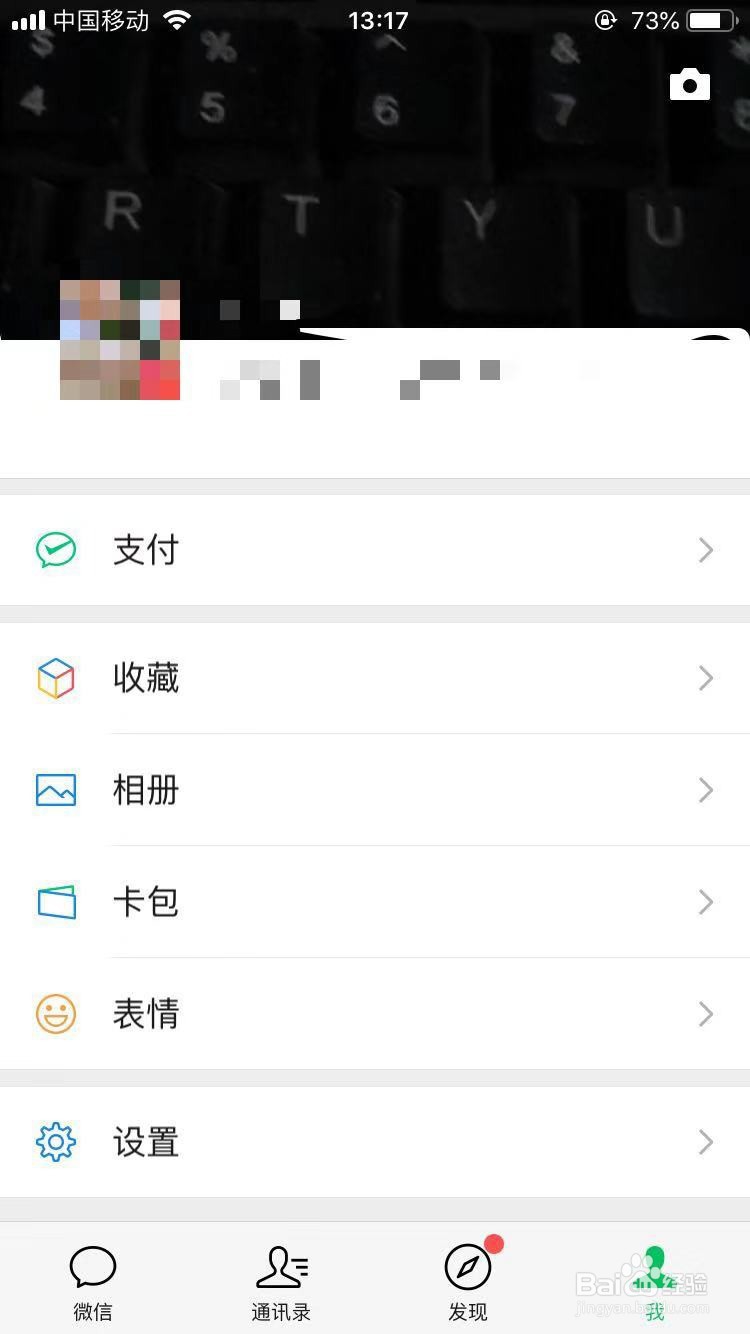Switch to the 发现 tab
This screenshot has width=750, height=1334.
(468, 1283)
